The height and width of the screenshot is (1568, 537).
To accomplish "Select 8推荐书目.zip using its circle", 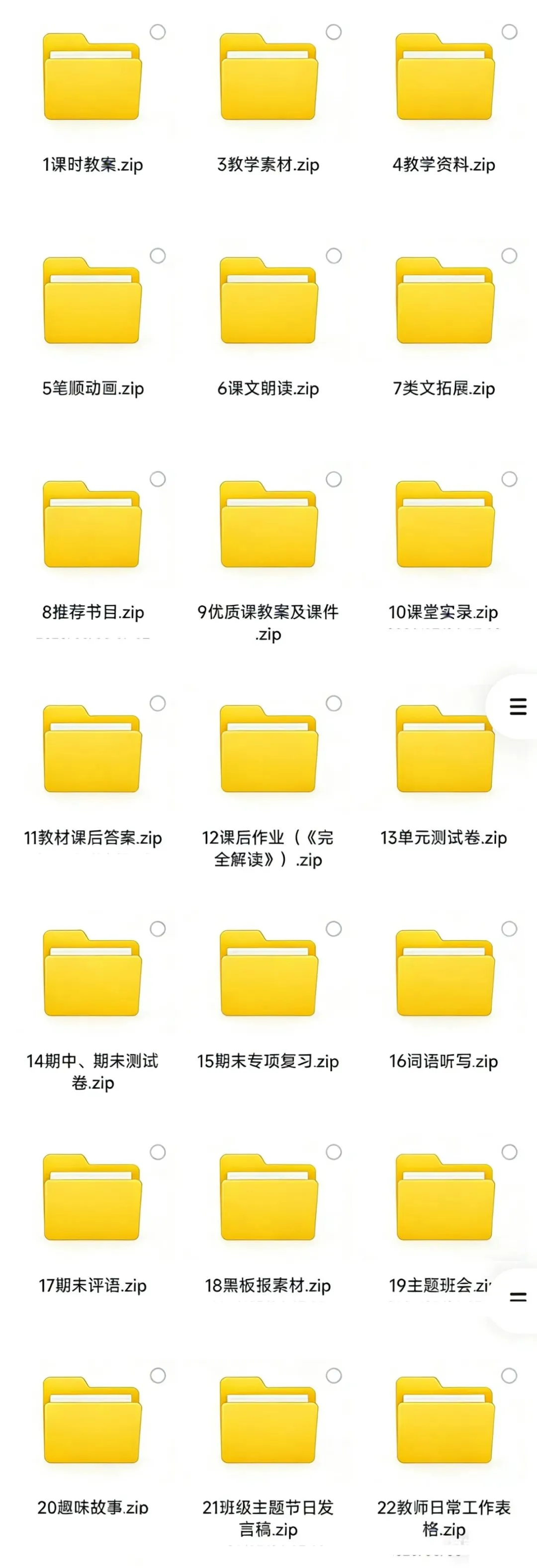I will click(x=158, y=479).
